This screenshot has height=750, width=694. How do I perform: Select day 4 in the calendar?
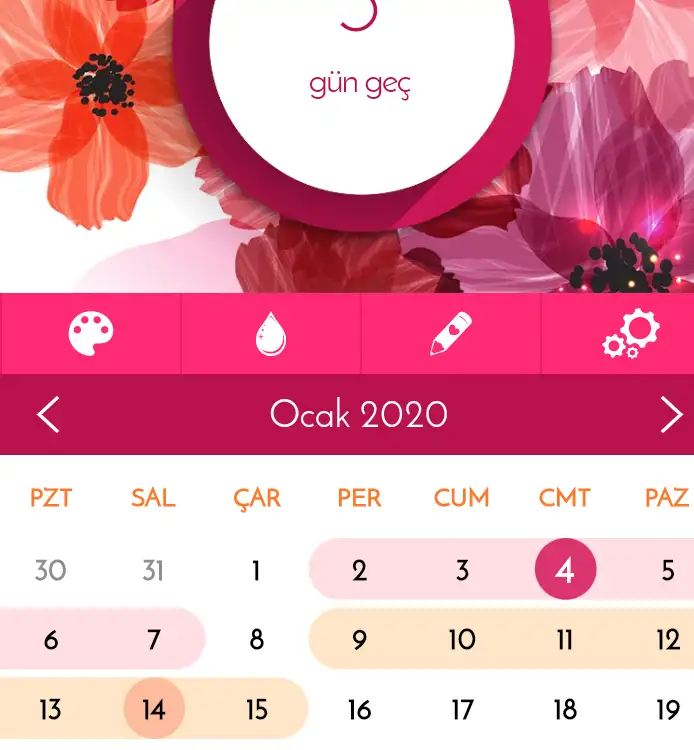pyautogui.click(x=565, y=571)
